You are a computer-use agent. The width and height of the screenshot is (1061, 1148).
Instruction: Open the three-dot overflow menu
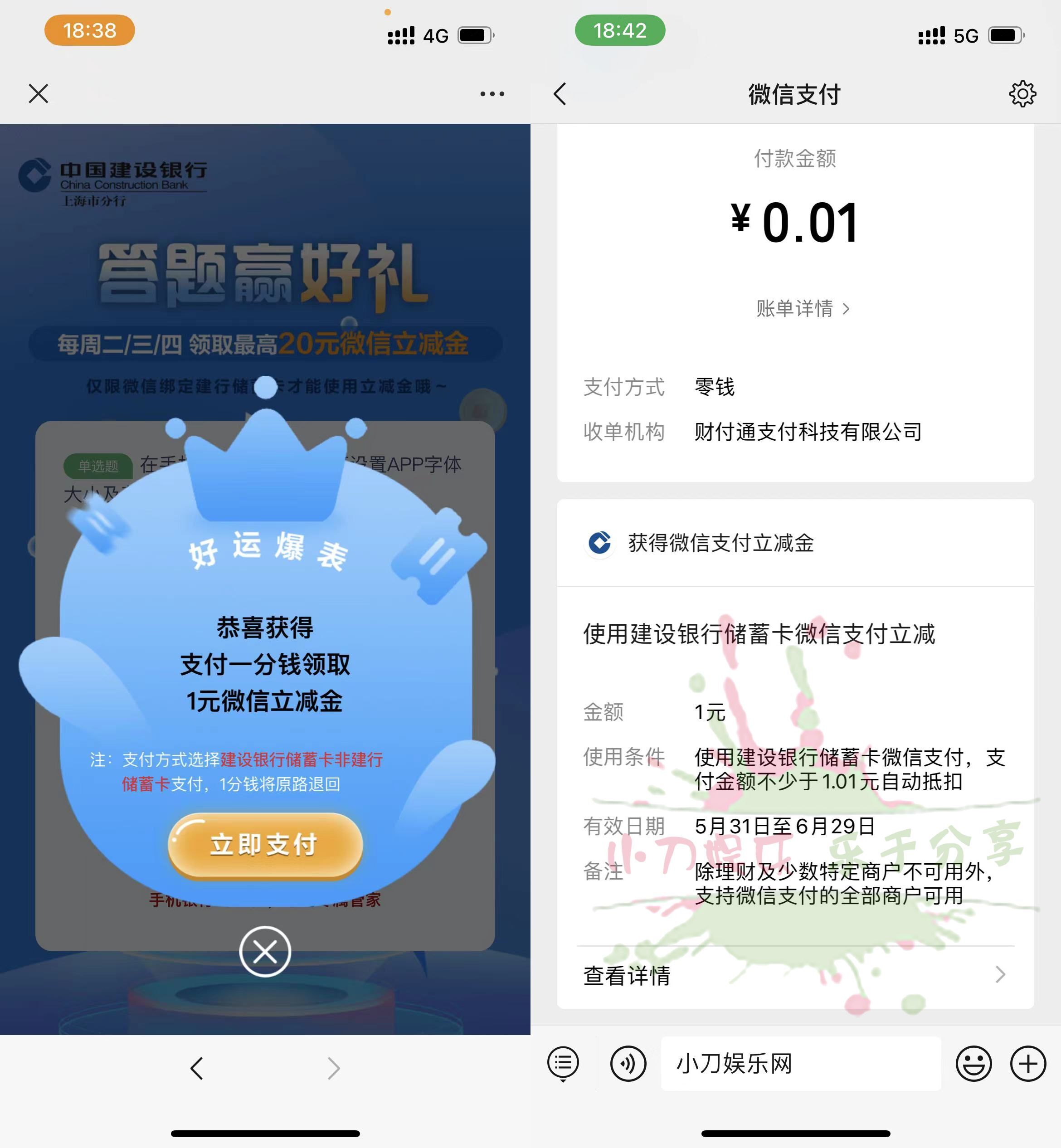coord(492,93)
